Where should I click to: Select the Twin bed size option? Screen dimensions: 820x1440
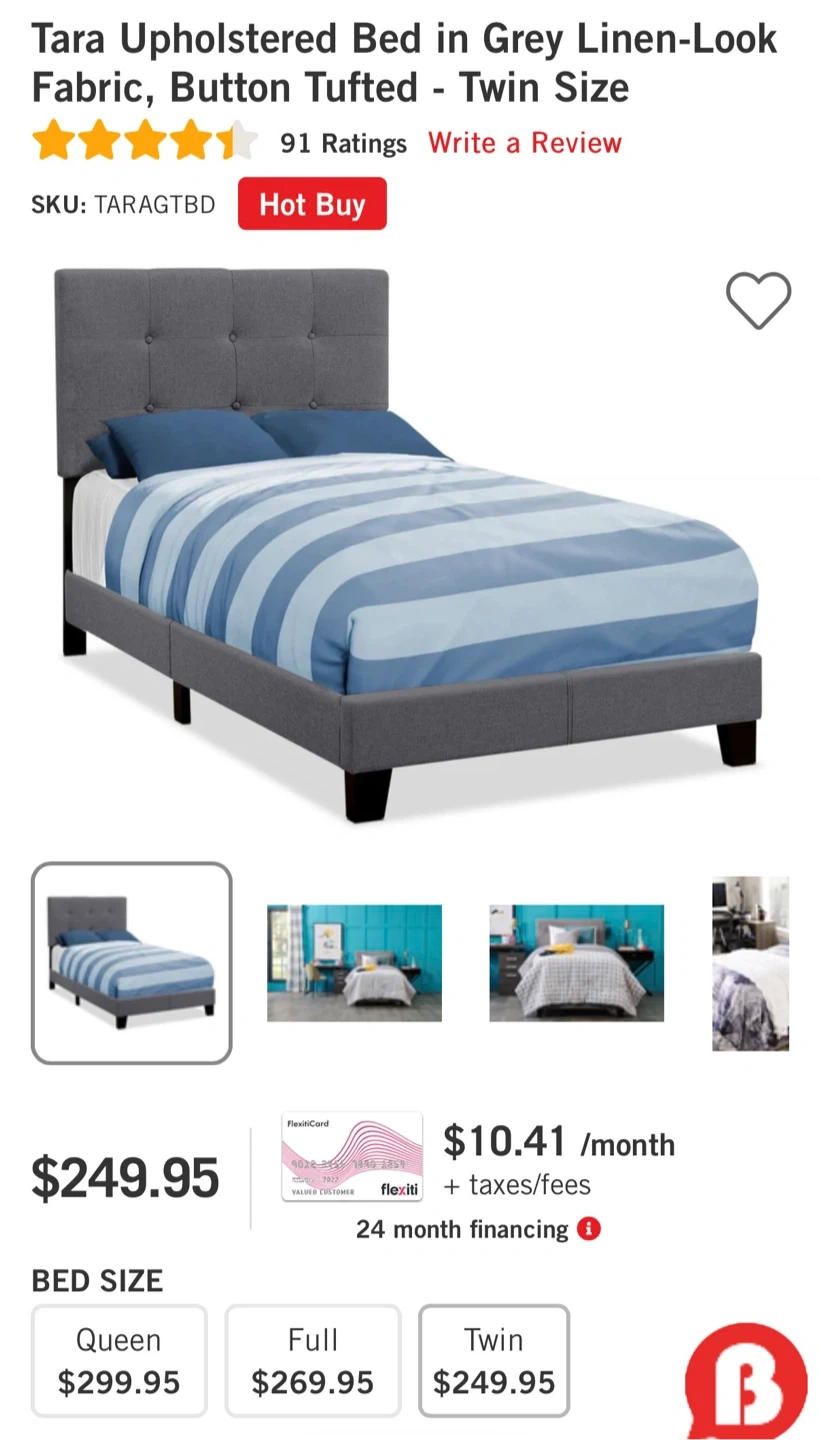point(494,1360)
